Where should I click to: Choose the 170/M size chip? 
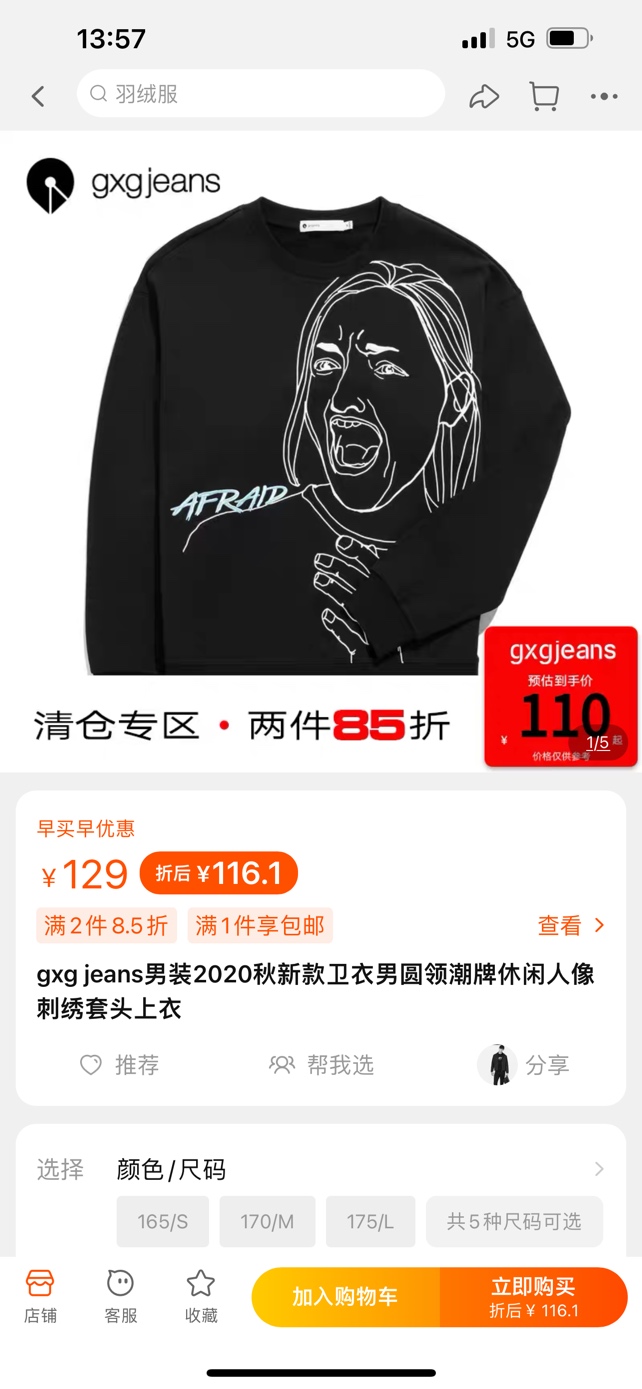click(x=267, y=1221)
